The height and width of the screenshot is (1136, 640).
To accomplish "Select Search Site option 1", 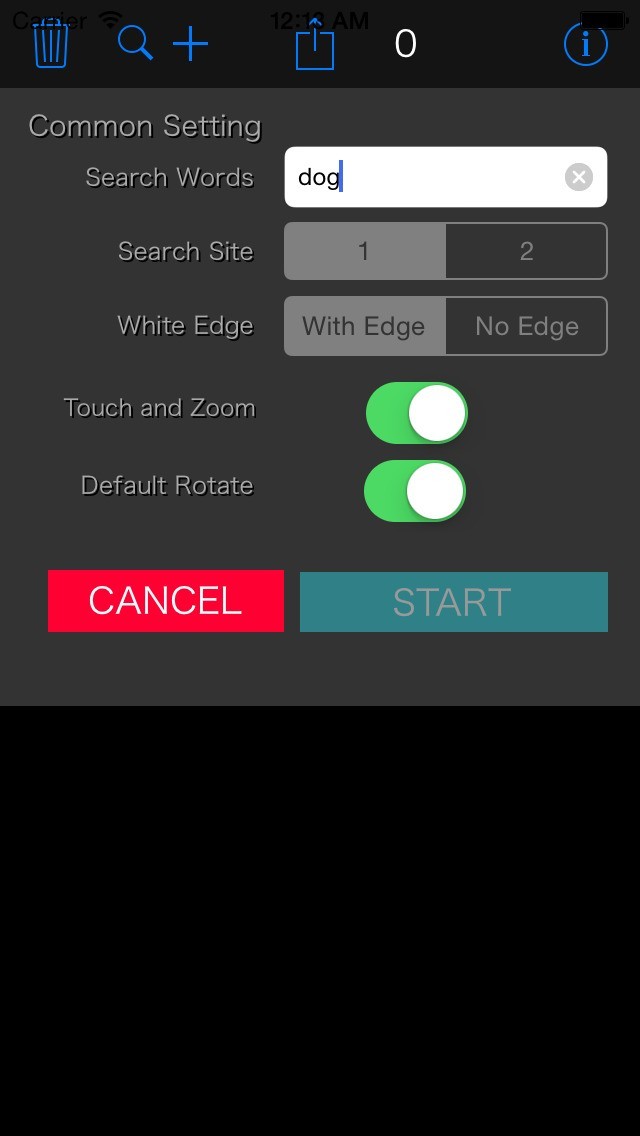I will 364,251.
